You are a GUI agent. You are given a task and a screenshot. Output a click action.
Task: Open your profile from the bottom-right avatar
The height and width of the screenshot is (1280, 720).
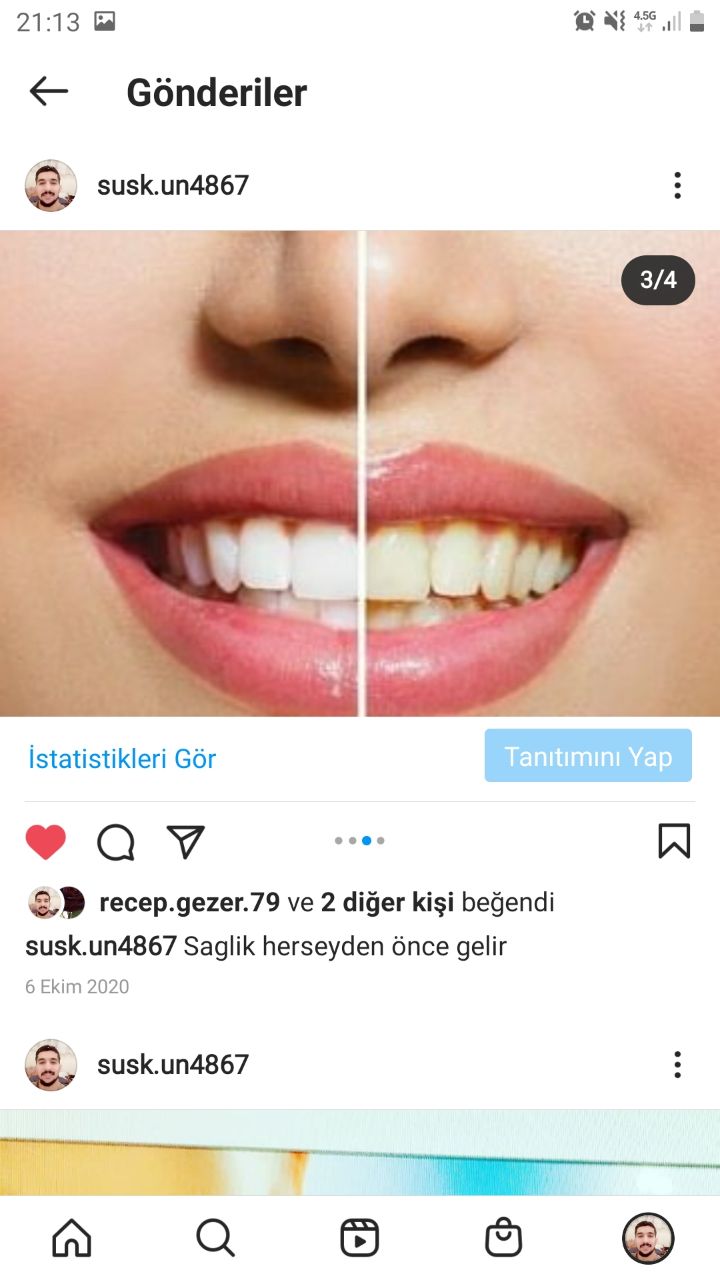pyautogui.click(x=647, y=1236)
